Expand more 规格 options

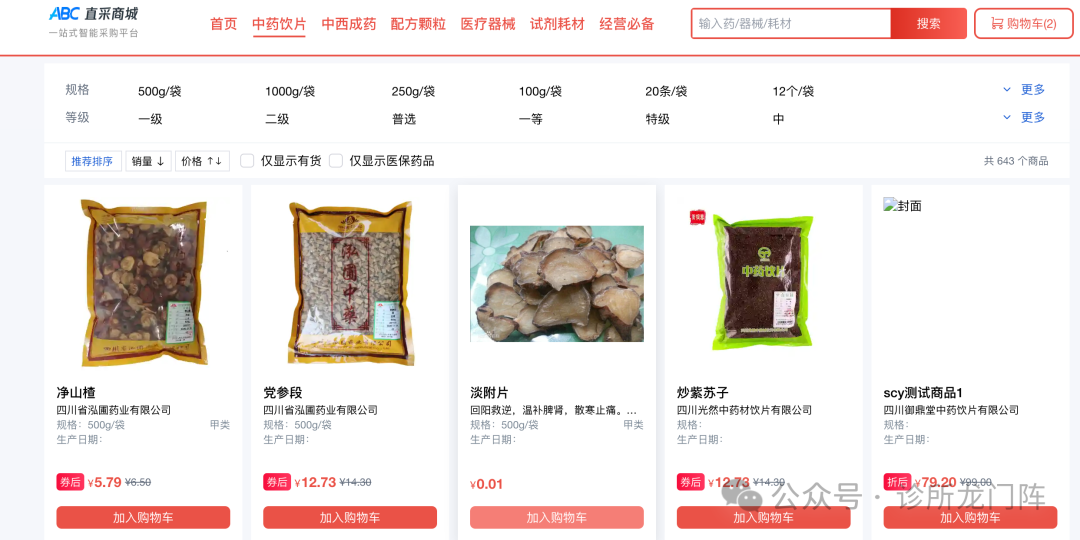(x=1024, y=90)
